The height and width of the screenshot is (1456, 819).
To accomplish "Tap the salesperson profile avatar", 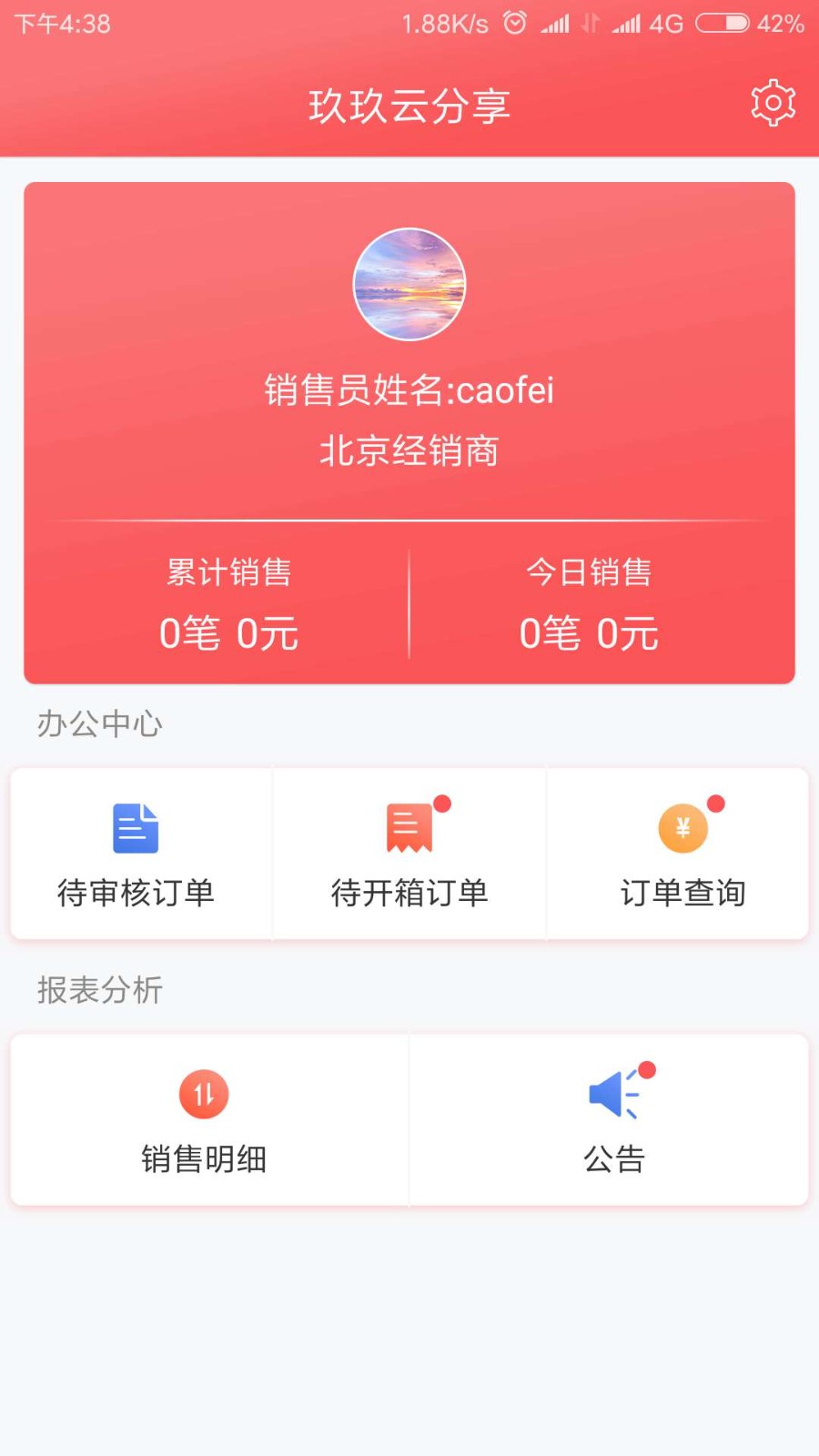I will tap(409, 284).
